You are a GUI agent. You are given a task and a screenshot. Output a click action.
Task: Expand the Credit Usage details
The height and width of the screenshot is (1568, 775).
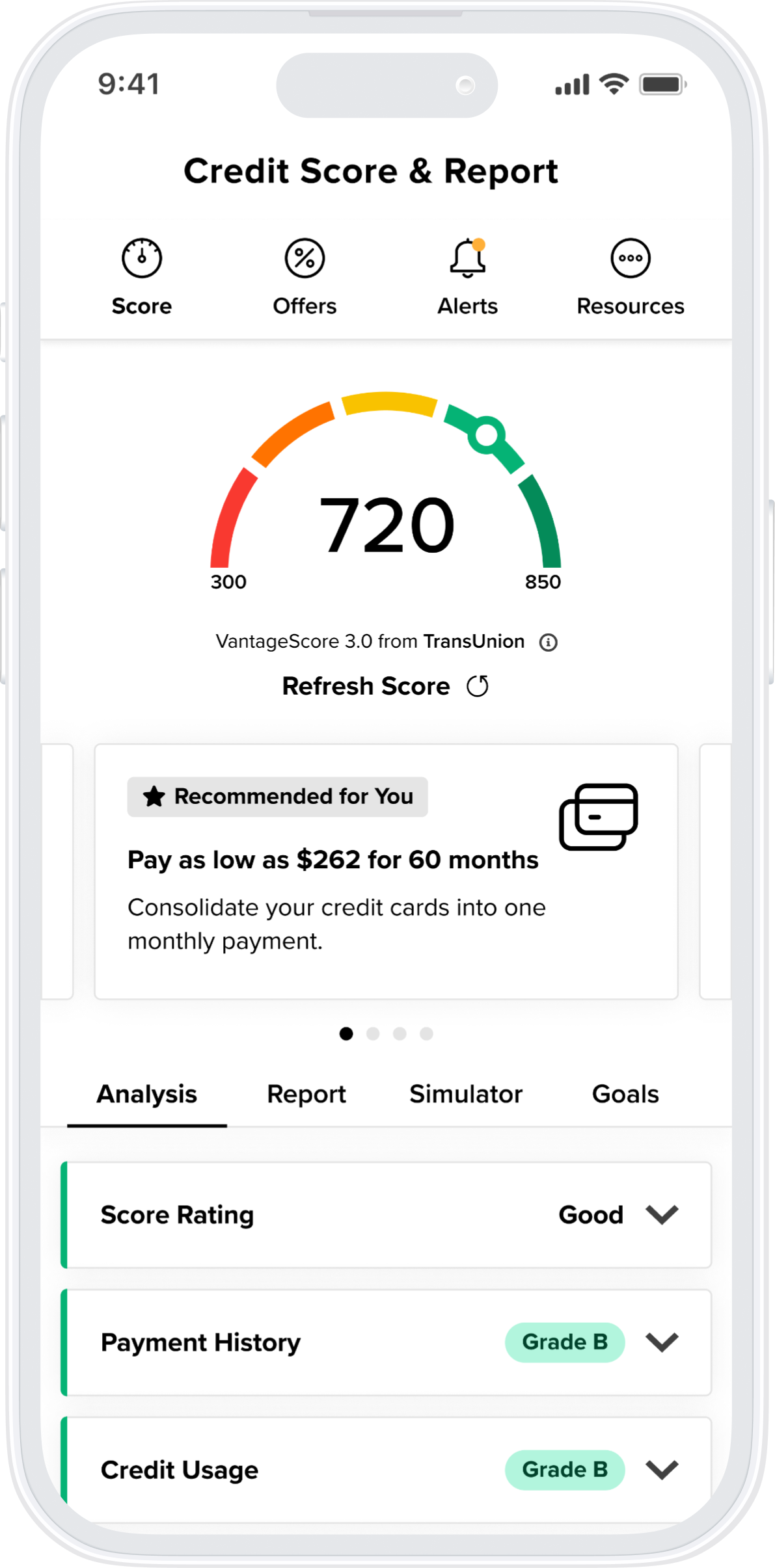(662, 1470)
